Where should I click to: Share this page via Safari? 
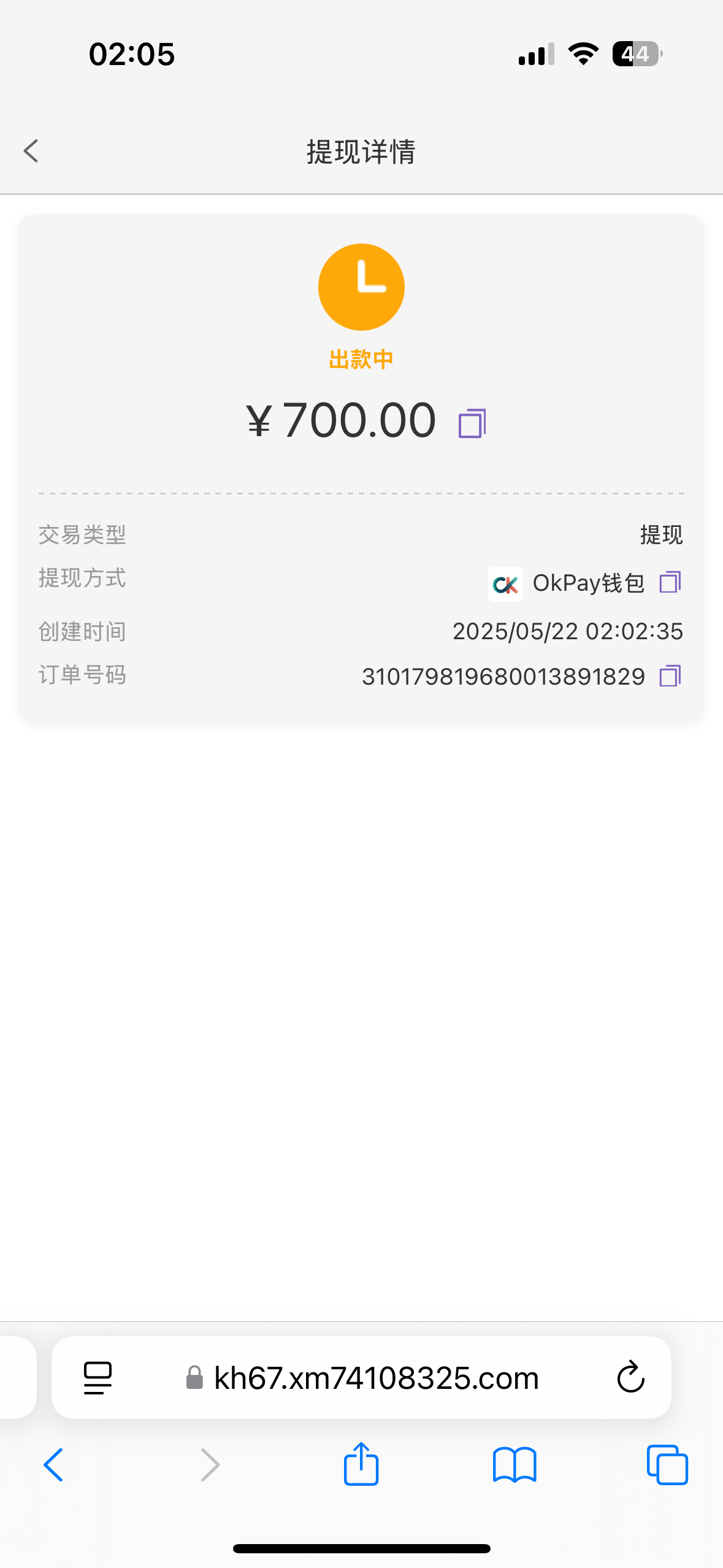(361, 1464)
